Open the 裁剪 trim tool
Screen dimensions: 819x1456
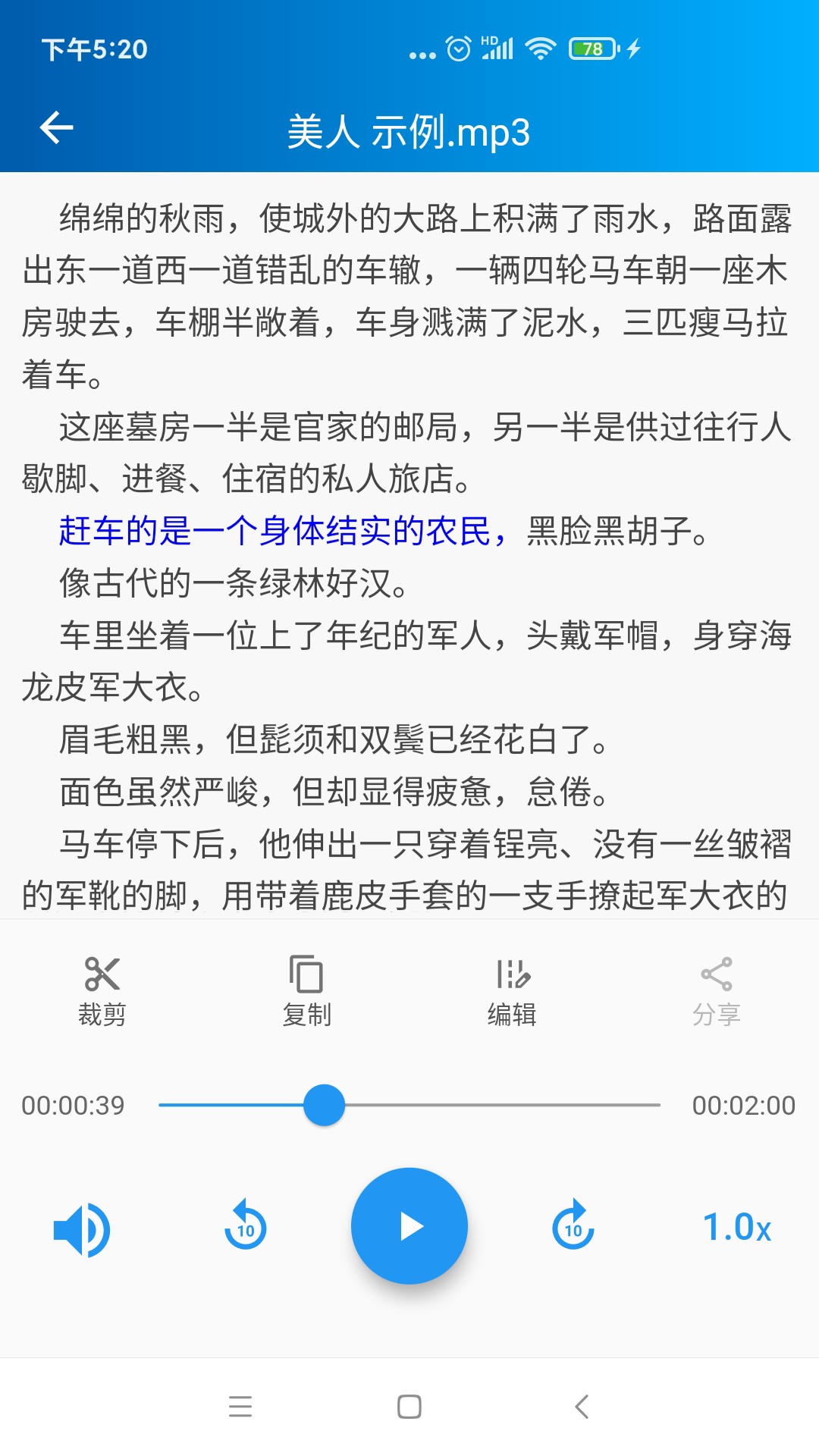click(102, 992)
